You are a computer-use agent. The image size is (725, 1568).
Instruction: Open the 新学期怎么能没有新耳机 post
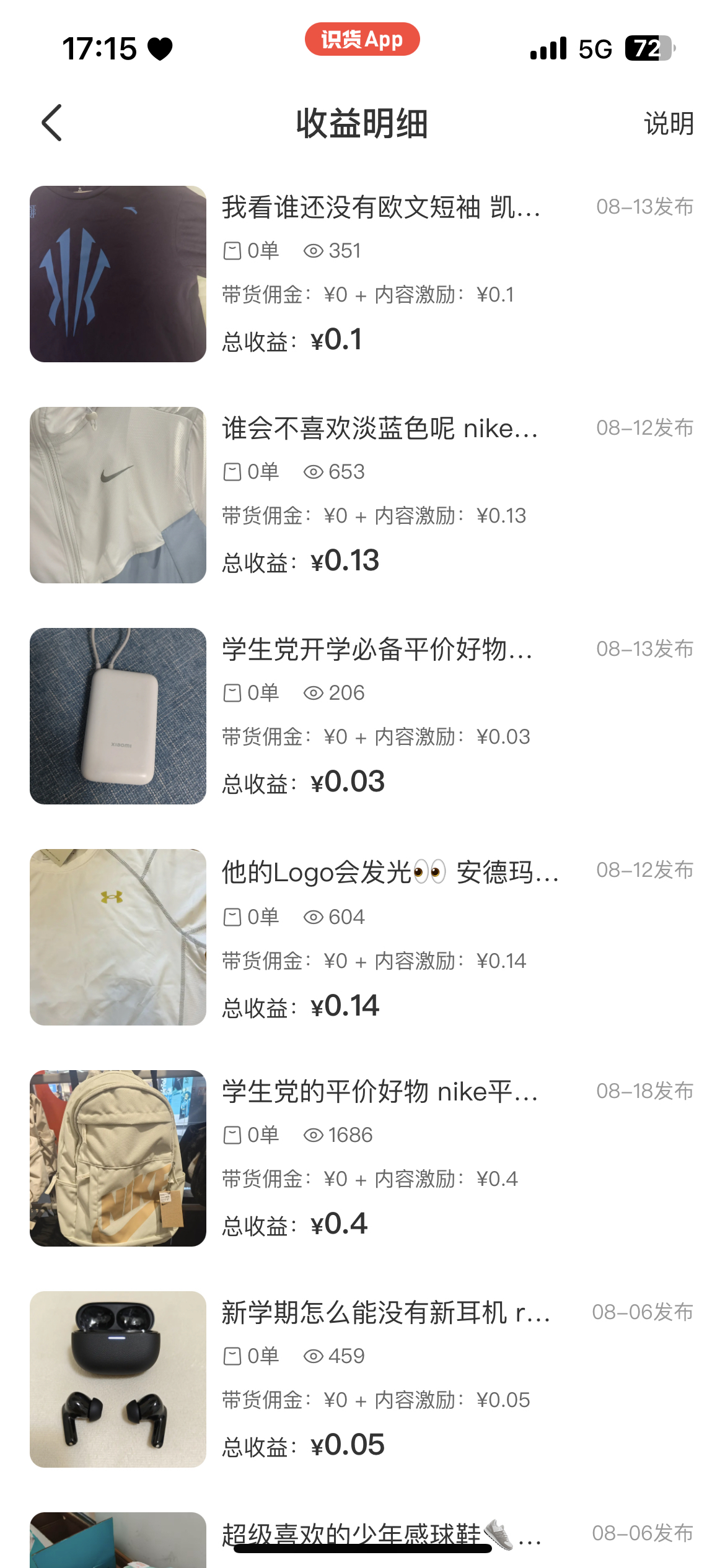click(385, 1313)
